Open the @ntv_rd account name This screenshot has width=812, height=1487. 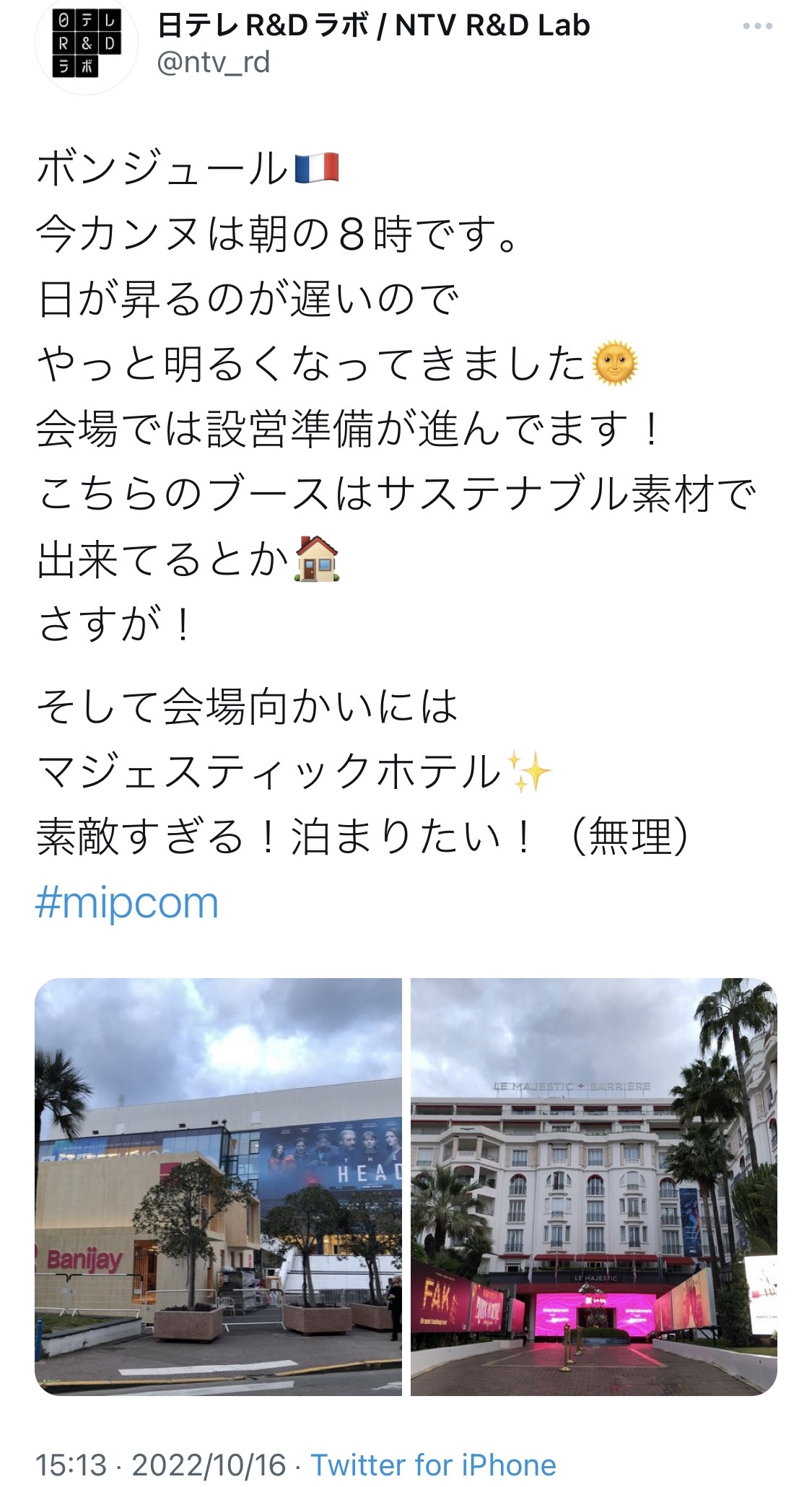214,63
